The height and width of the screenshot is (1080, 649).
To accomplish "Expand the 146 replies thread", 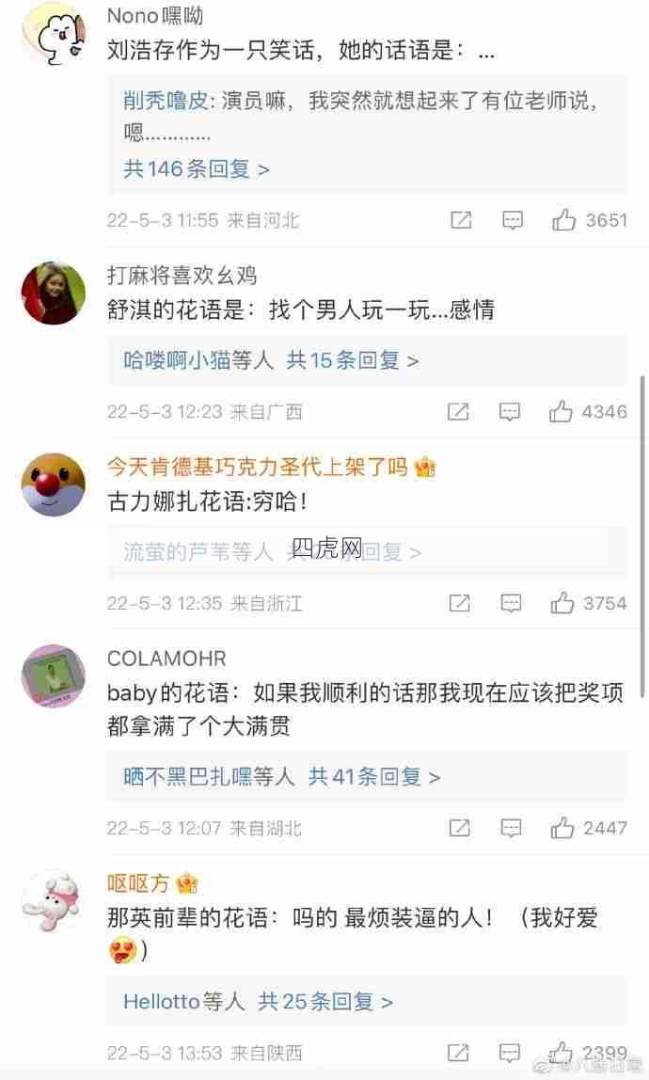I will 197,169.
